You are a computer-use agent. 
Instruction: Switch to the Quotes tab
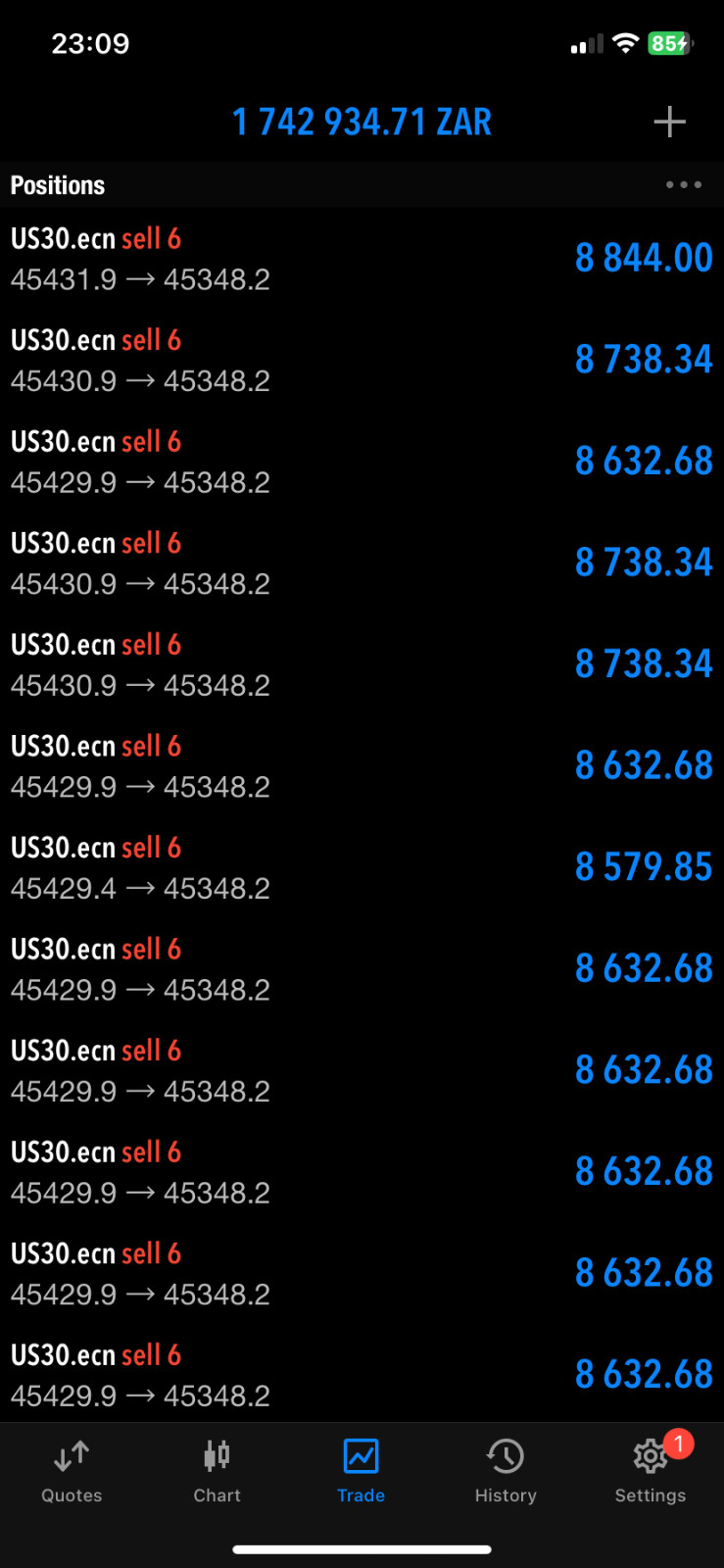click(72, 1471)
